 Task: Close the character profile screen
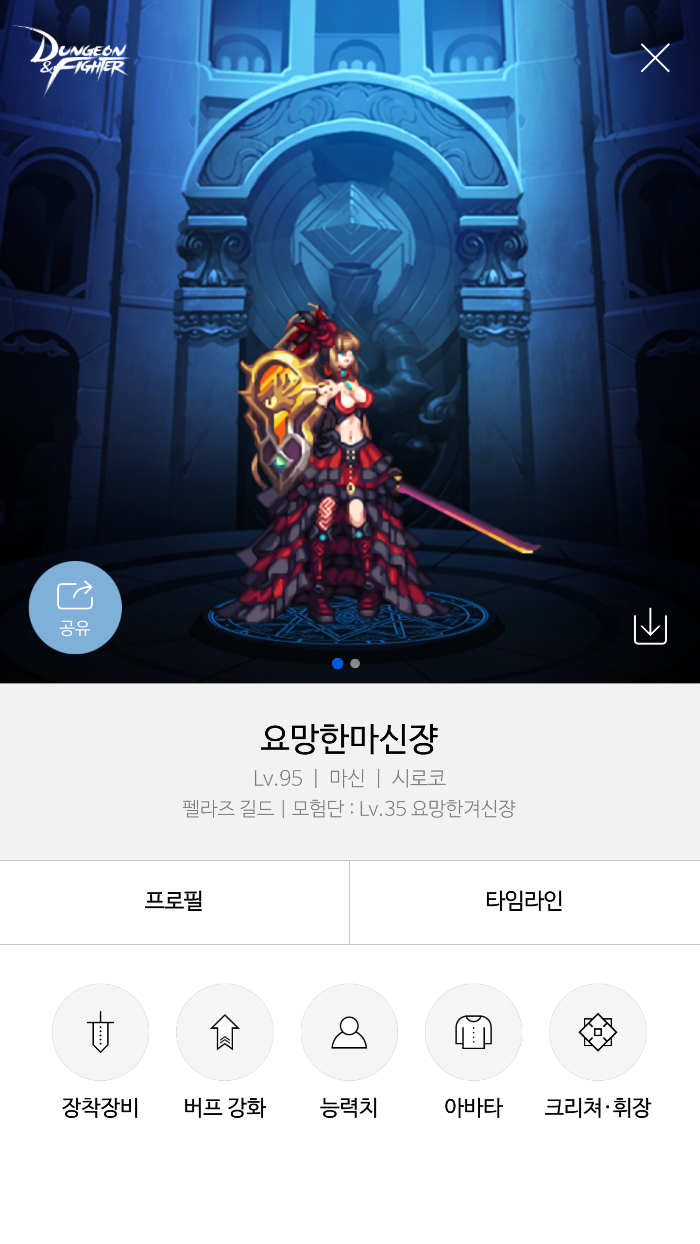(655, 58)
